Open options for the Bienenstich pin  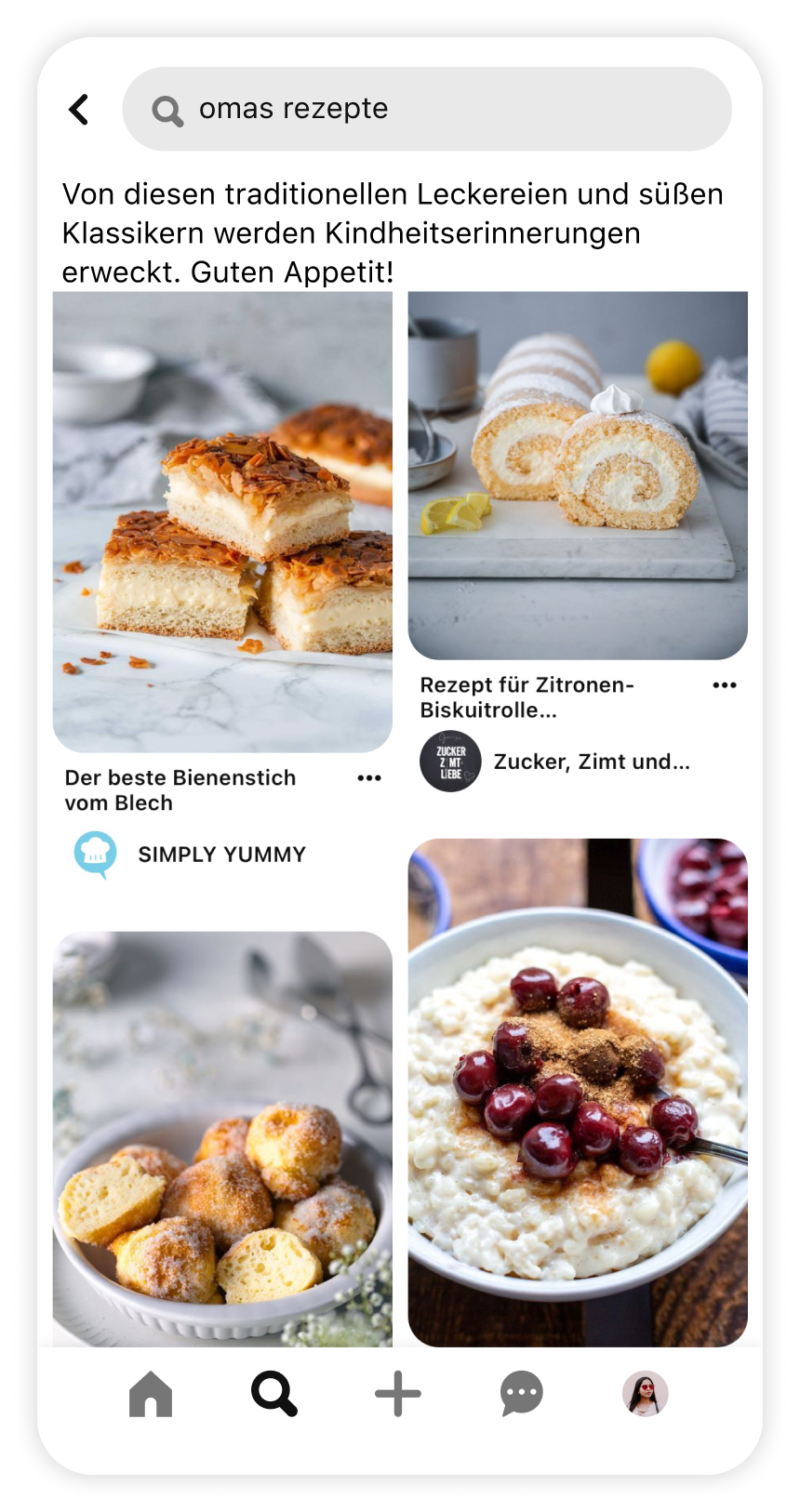[x=368, y=777]
